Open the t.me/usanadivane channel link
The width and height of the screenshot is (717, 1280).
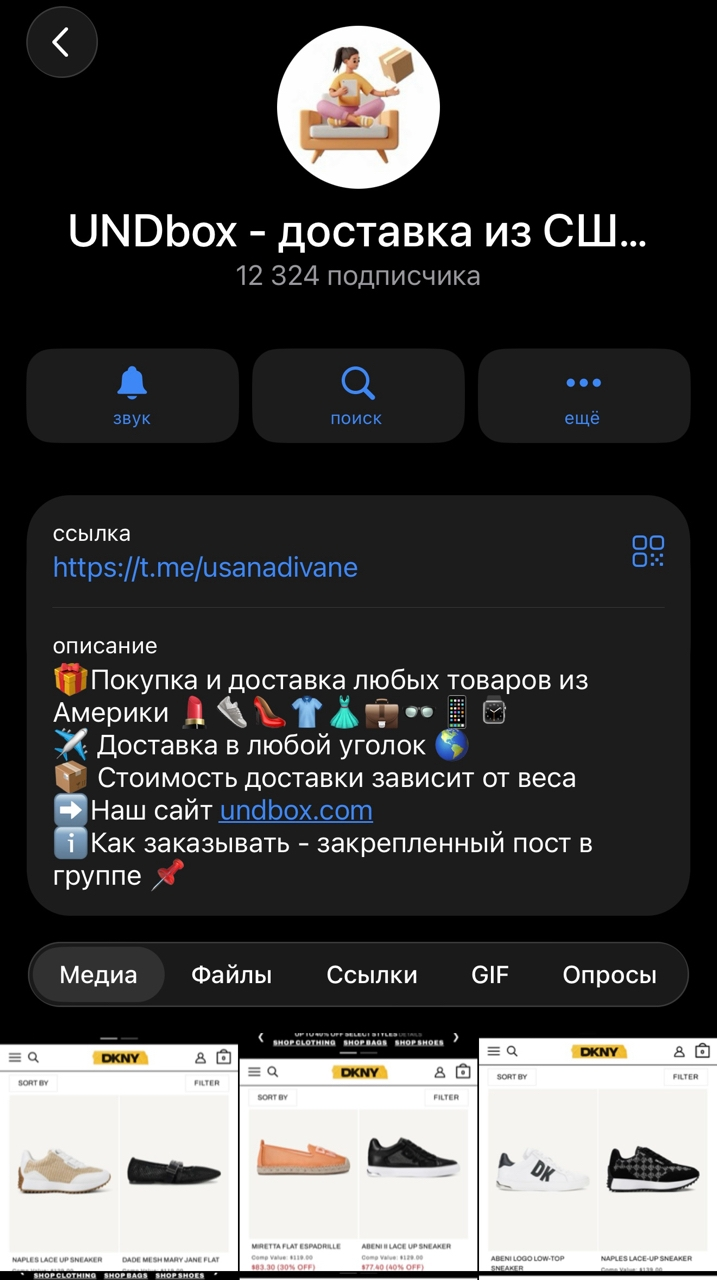pos(205,567)
